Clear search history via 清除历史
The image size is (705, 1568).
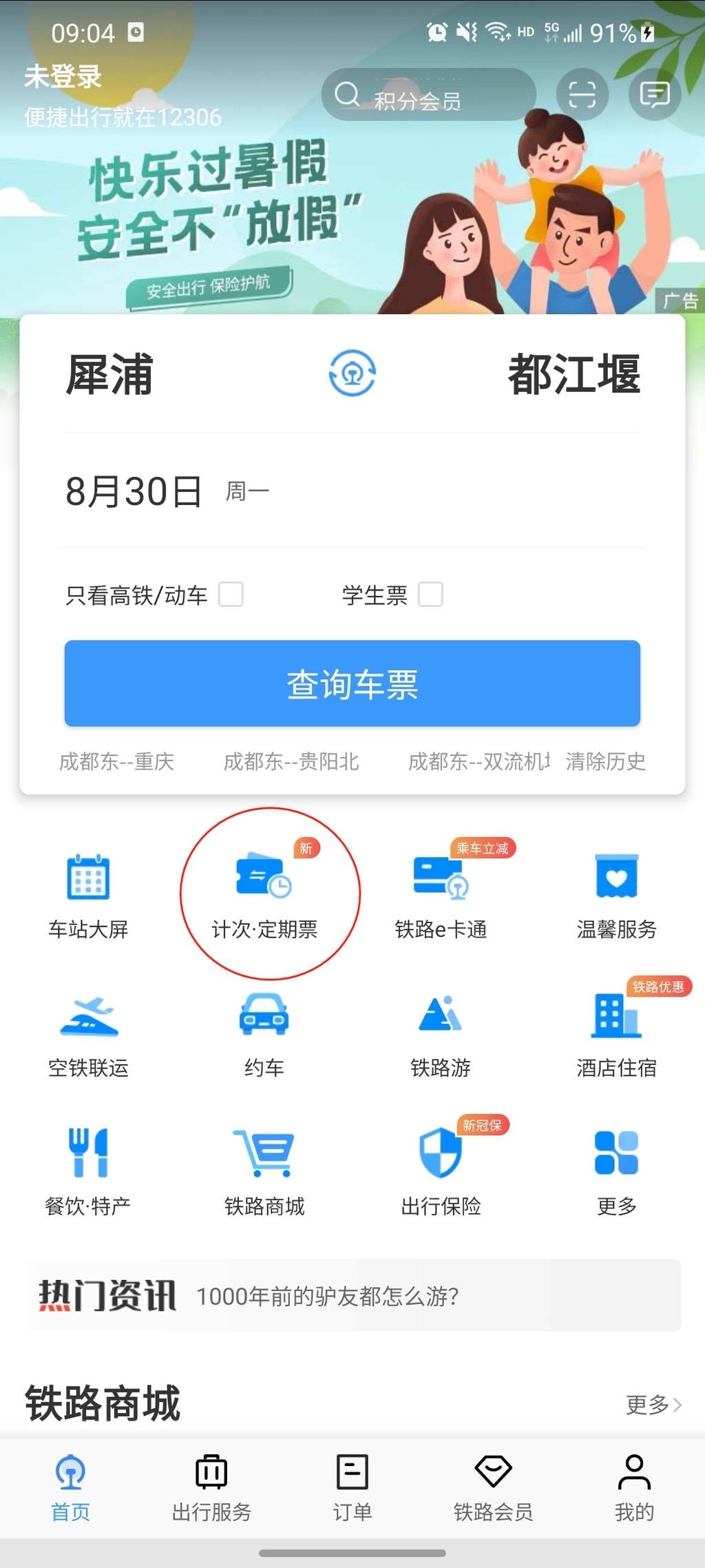tap(606, 761)
